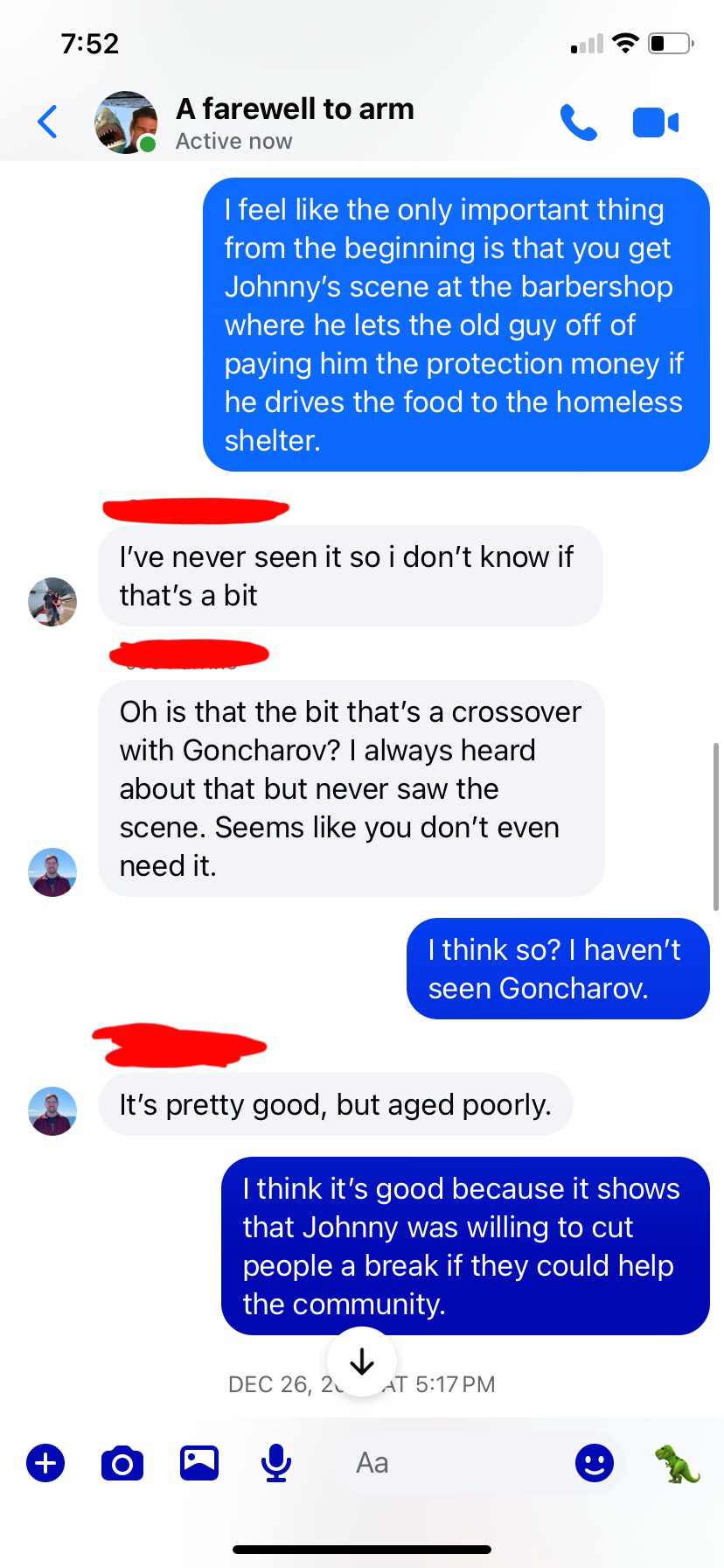Record a voice message with the microphone
Viewport: 724px width, 1568px height.
pos(276,1462)
